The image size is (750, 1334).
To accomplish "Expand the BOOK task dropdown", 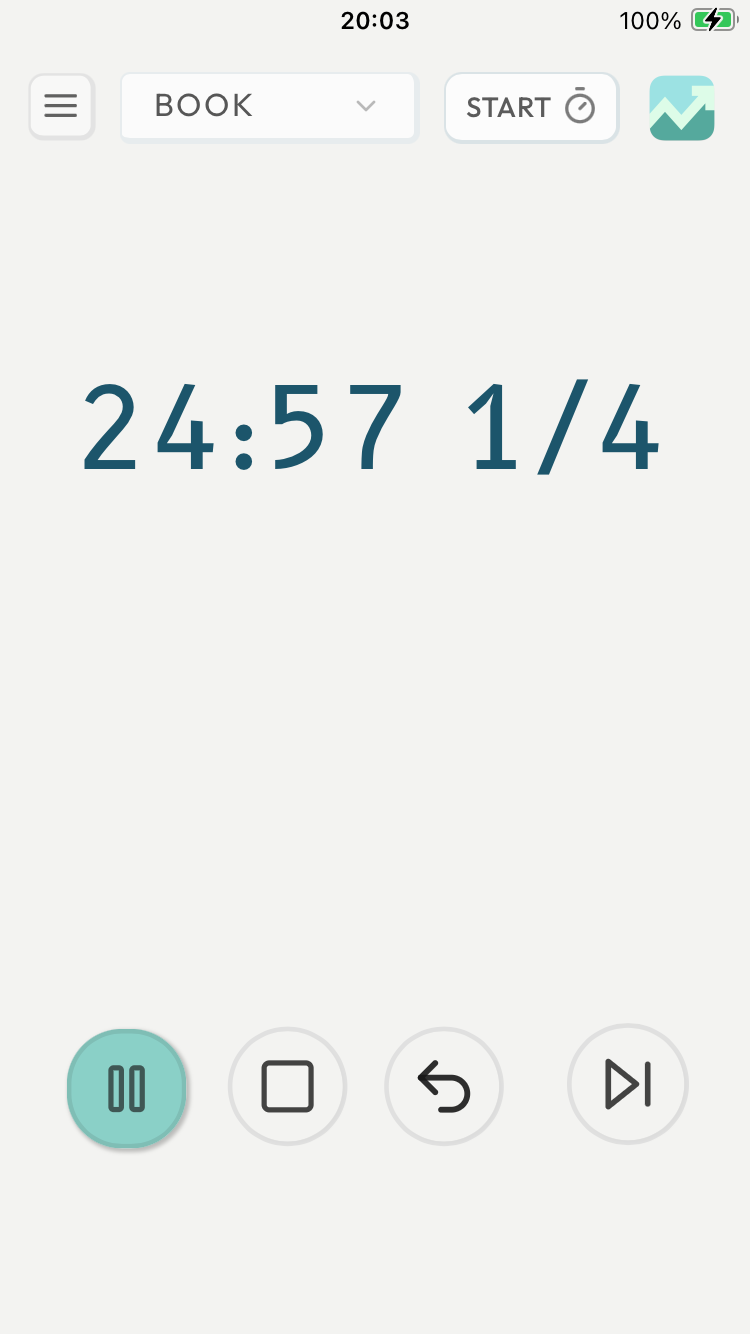I will tap(268, 106).
